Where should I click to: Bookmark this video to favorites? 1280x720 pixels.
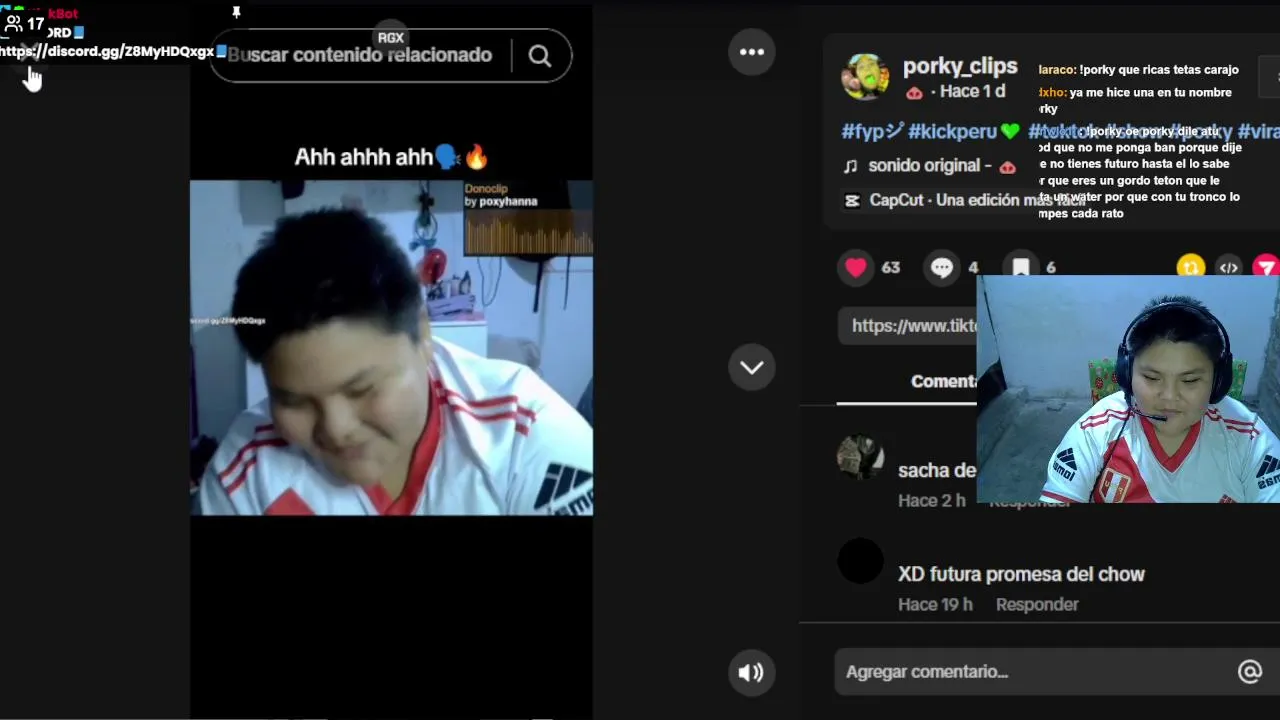click(1021, 267)
